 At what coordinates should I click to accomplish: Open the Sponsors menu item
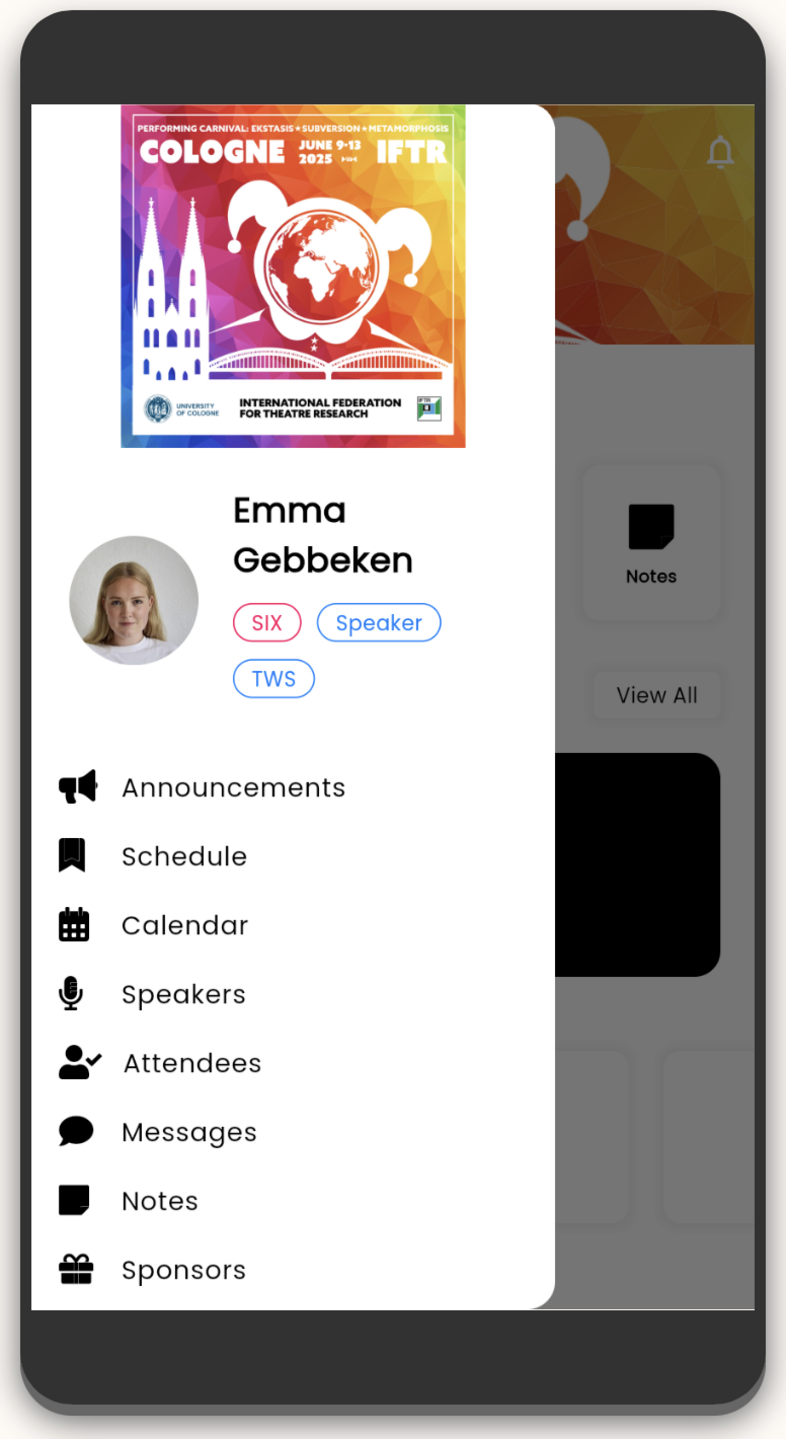coord(293,1270)
